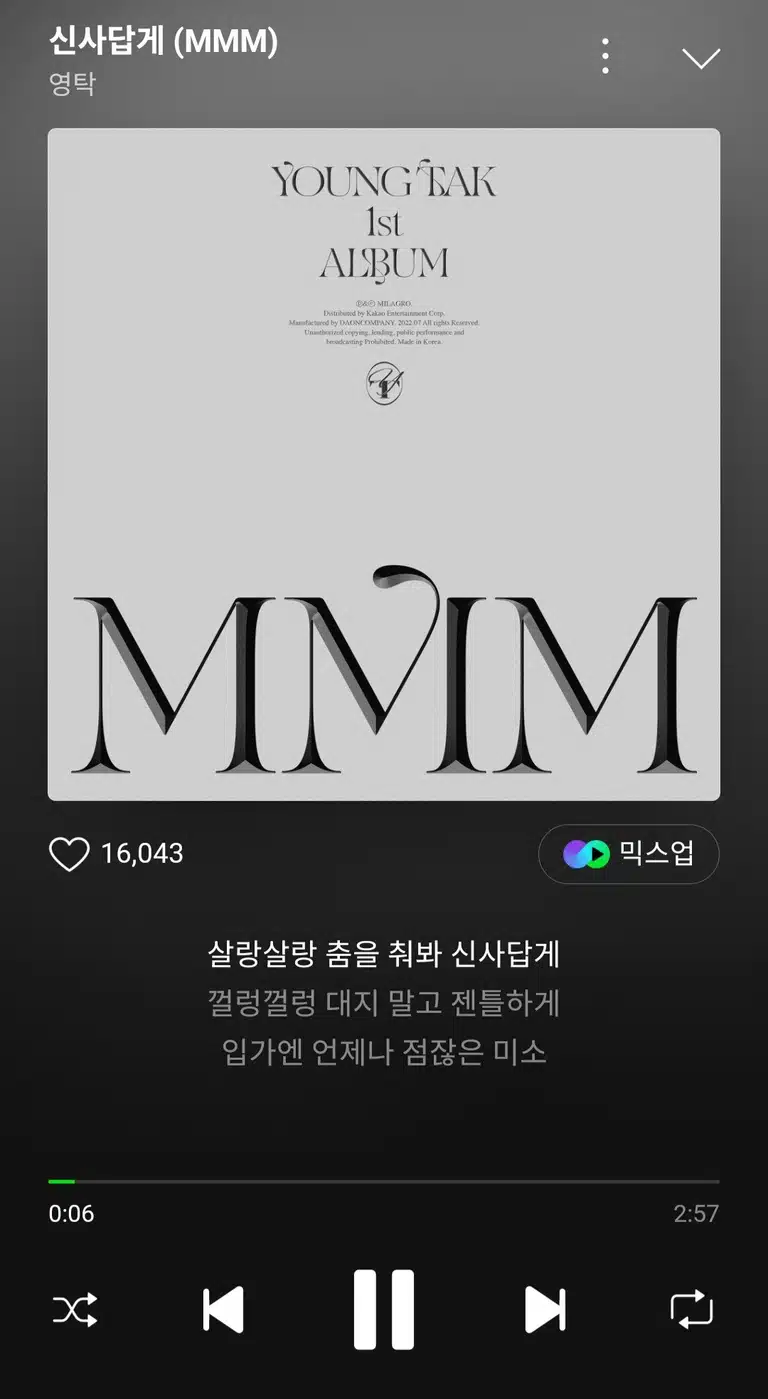Toggle shuffle mode
The width and height of the screenshot is (768, 1399).
click(75, 1310)
